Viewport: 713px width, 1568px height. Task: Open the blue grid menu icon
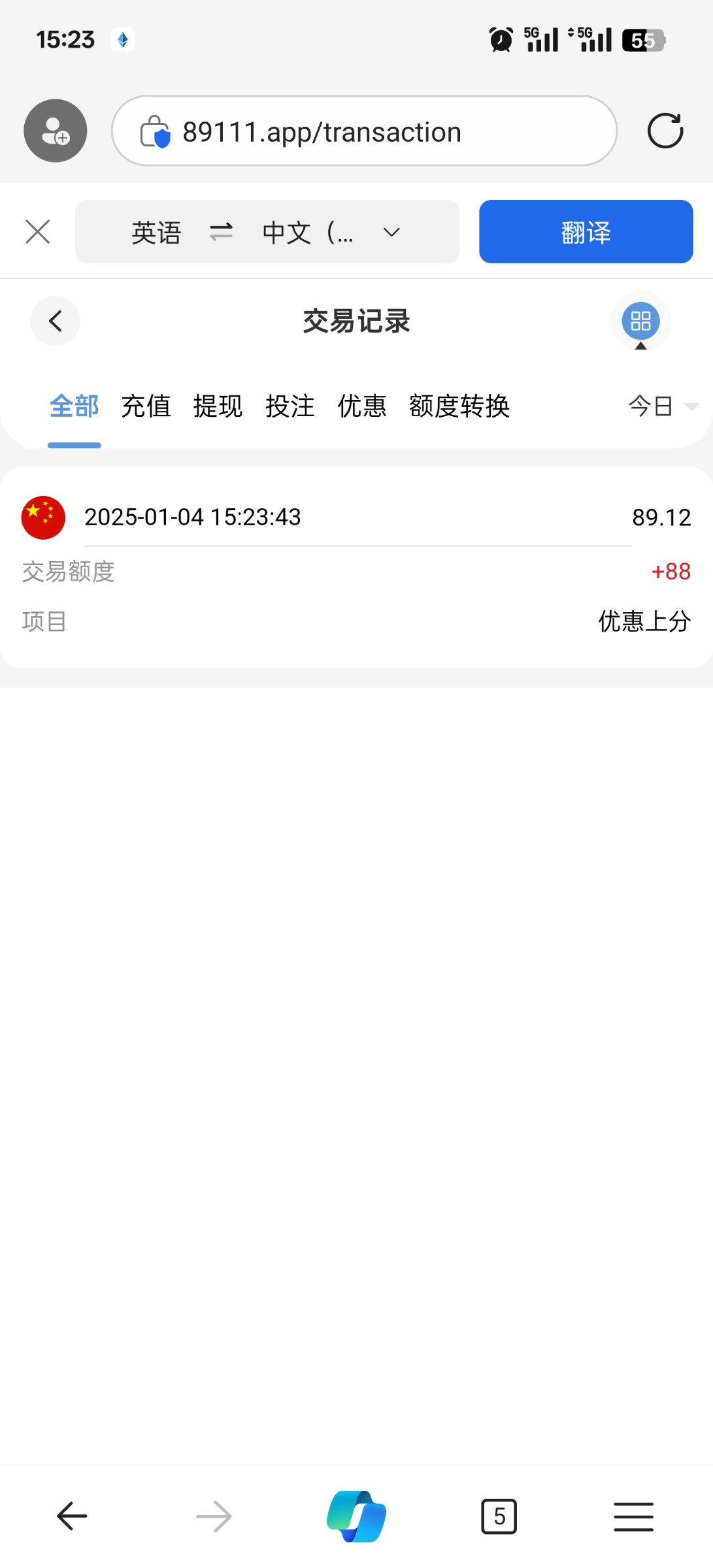[x=640, y=321]
